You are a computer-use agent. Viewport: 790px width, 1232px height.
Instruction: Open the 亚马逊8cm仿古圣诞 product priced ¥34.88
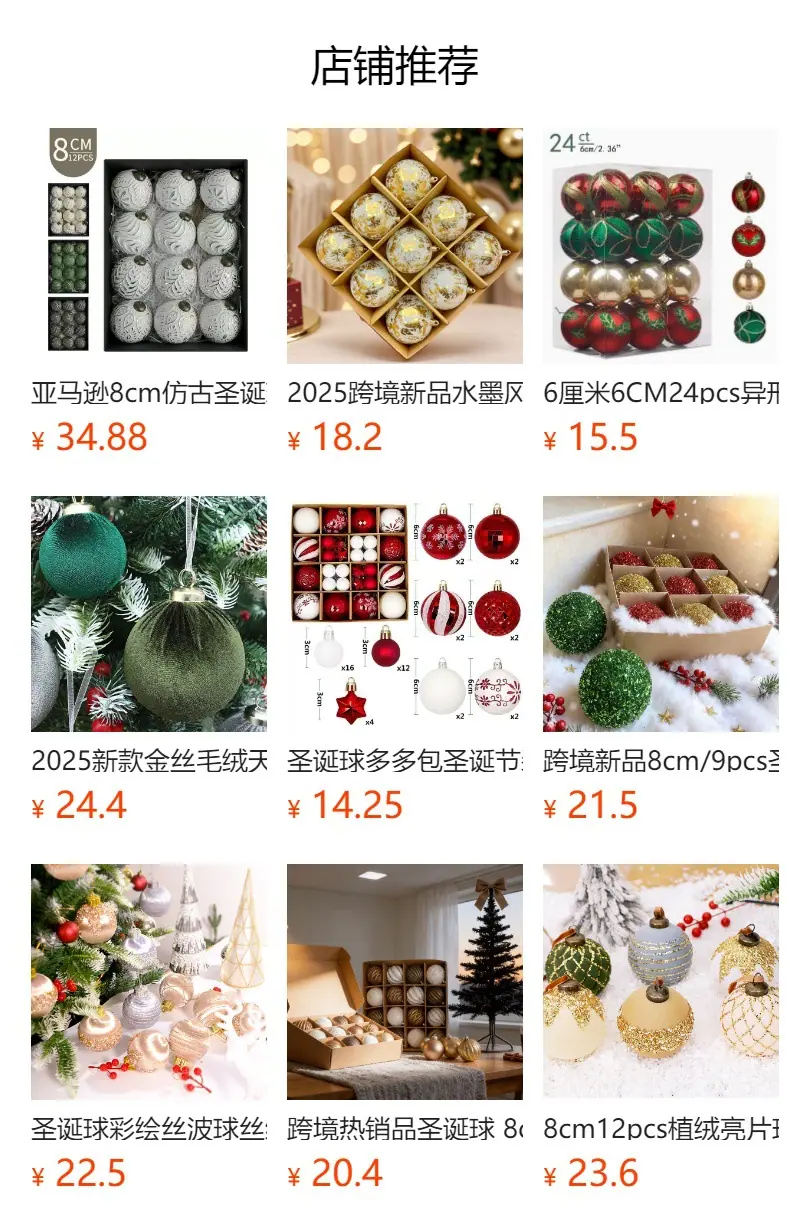pos(149,292)
